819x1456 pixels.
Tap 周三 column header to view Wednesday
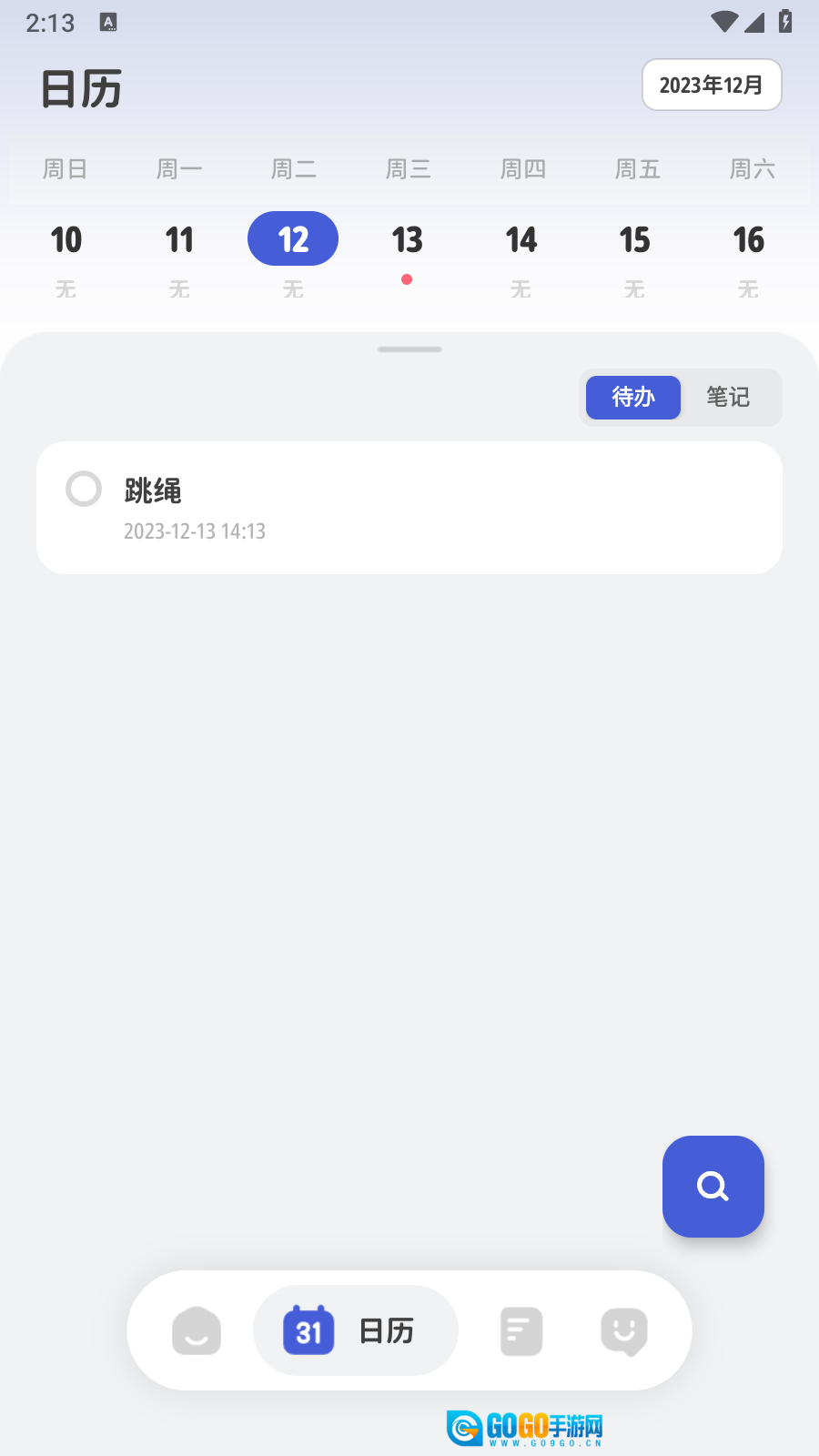tap(407, 169)
